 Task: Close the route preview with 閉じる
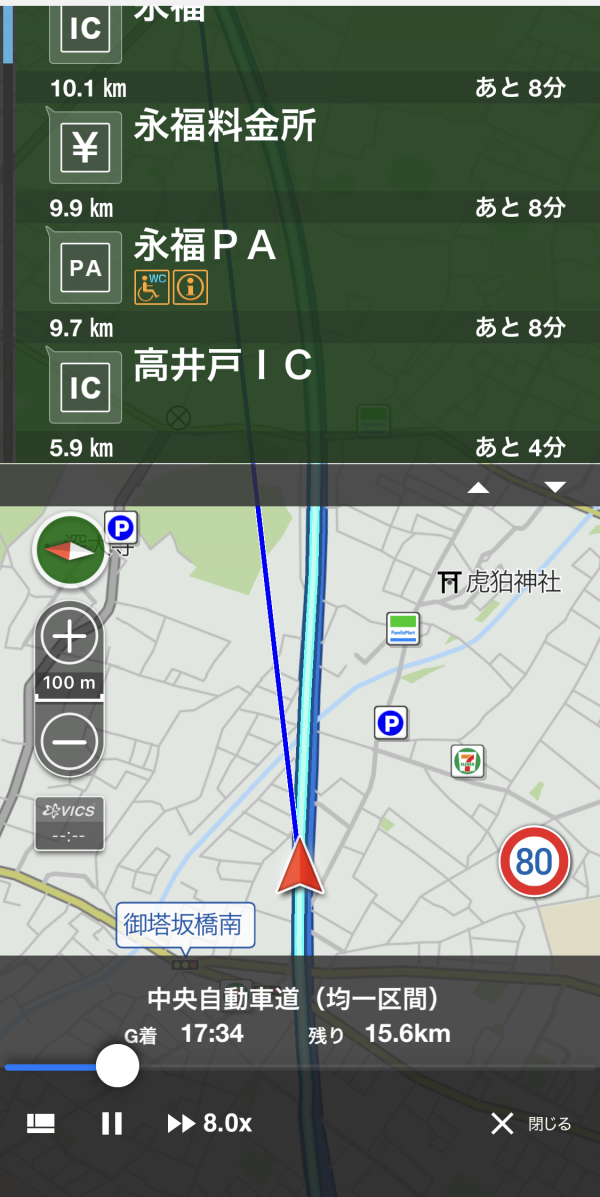(x=531, y=1124)
